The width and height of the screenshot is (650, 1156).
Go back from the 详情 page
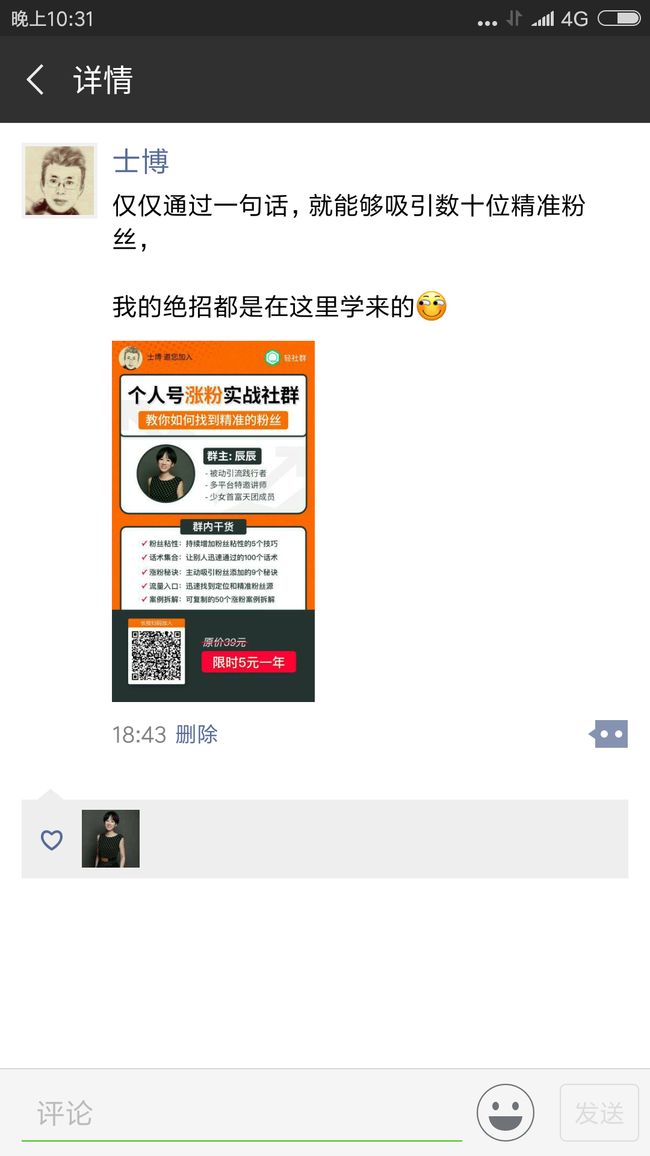pyautogui.click(x=35, y=80)
